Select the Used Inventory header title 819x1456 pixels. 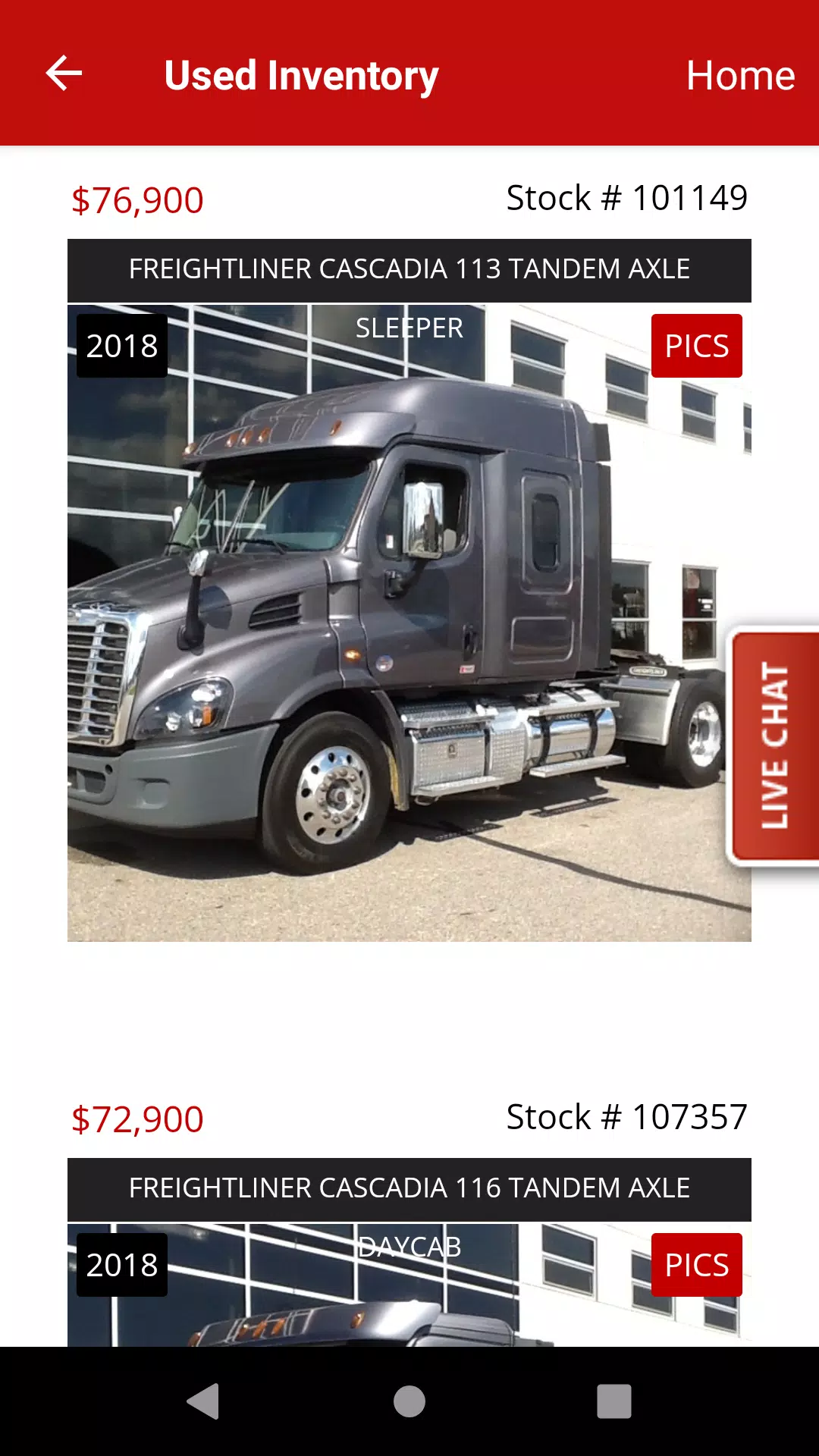click(301, 74)
